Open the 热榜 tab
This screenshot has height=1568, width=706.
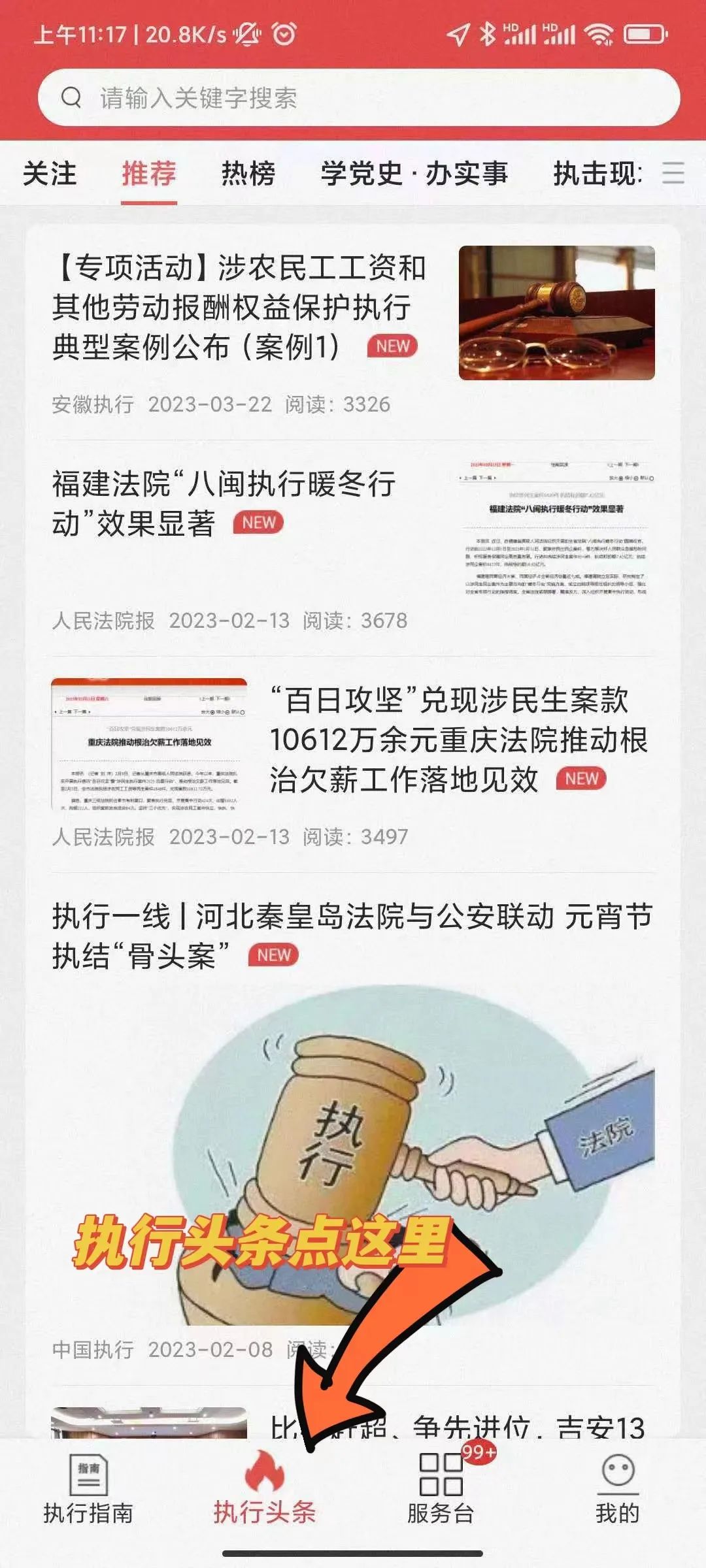pyautogui.click(x=248, y=174)
